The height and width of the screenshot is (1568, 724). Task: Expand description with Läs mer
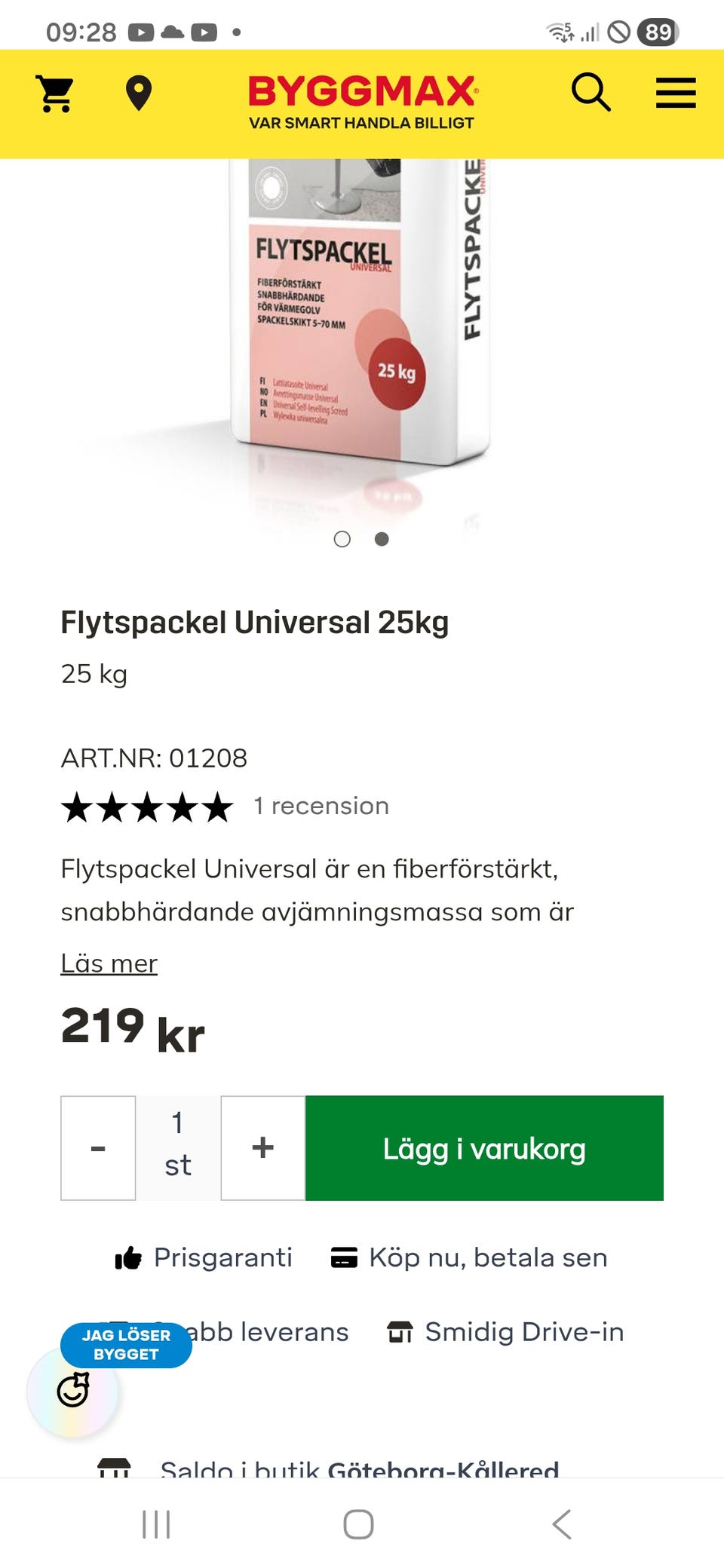click(x=109, y=963)
